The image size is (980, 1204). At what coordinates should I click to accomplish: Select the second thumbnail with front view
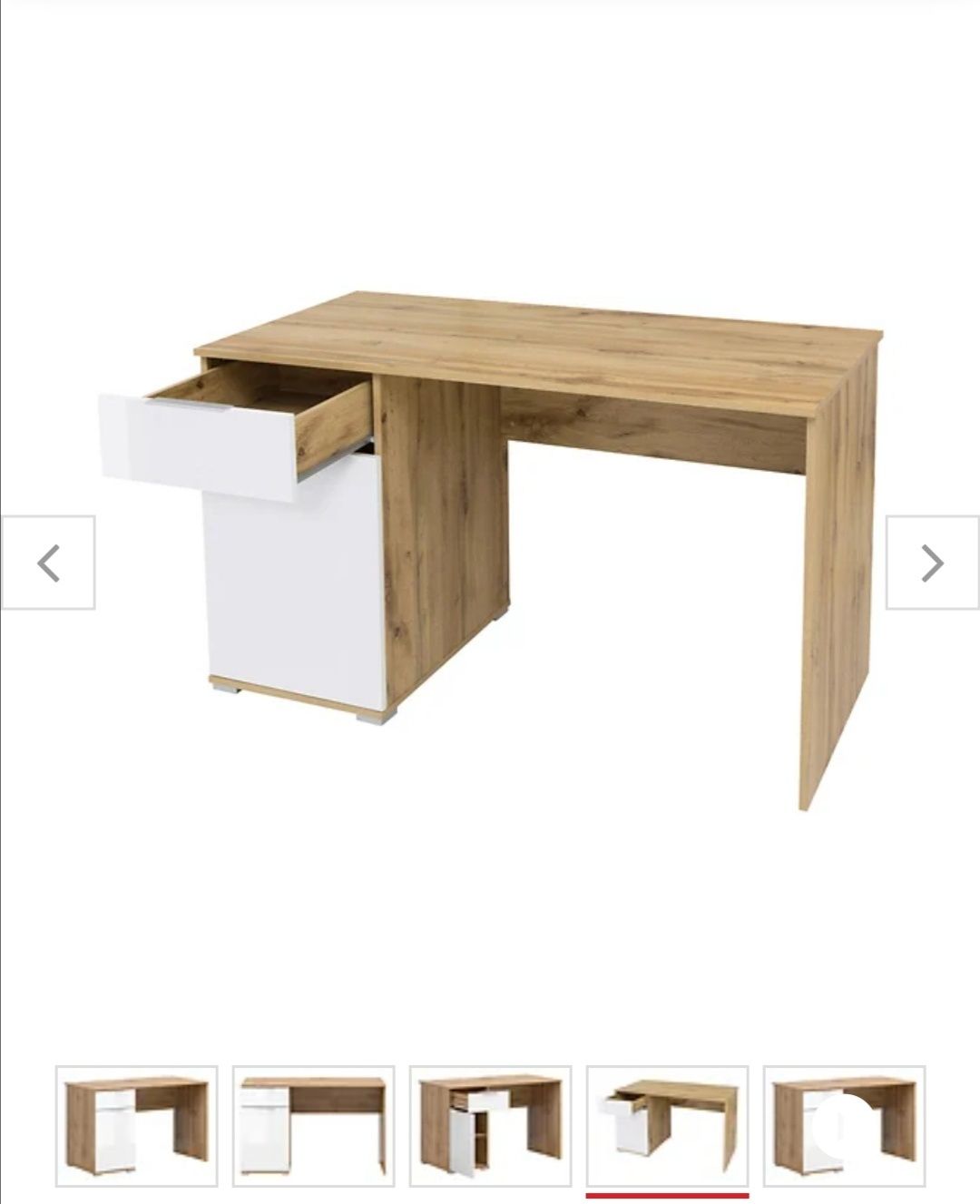point(313,1126)
